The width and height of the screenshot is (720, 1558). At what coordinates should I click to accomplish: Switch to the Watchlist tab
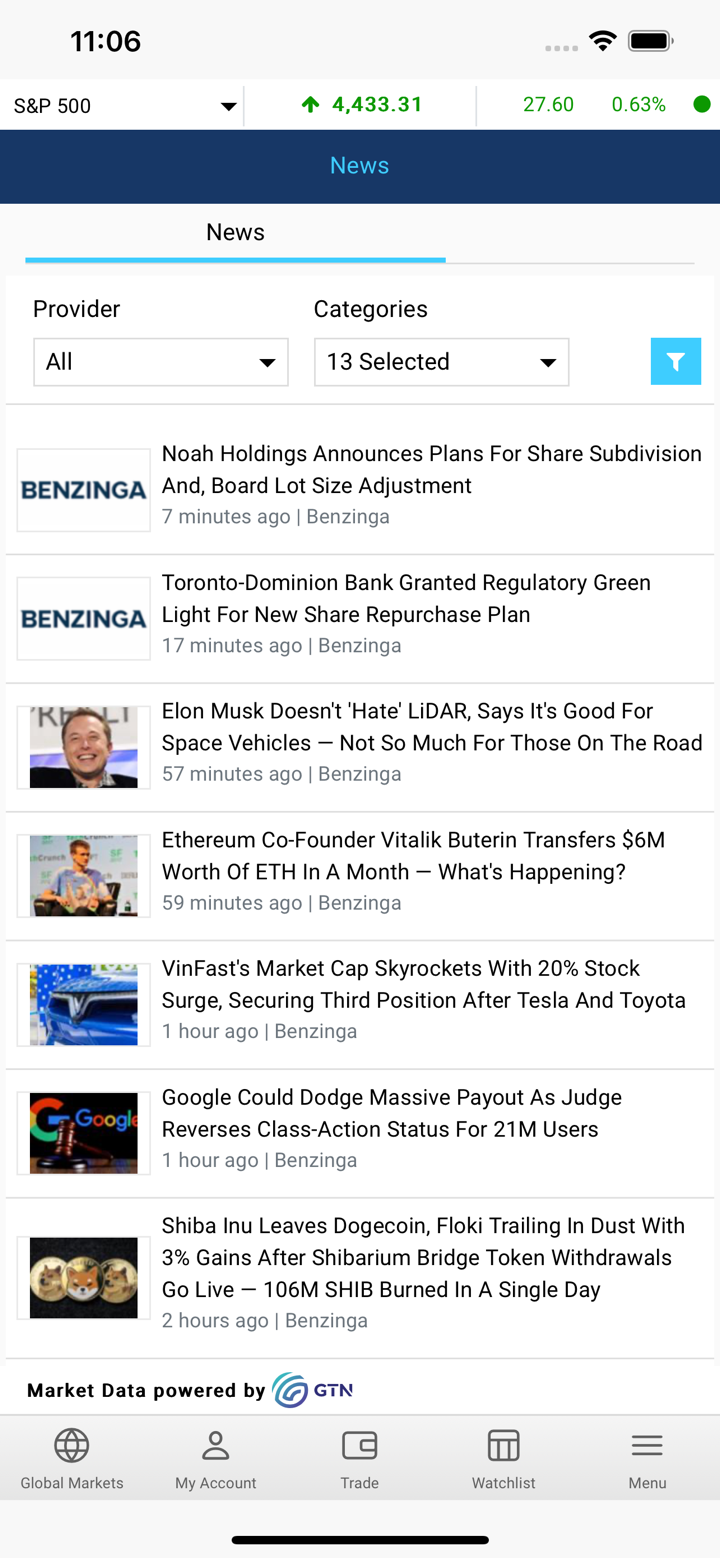point(504,1460)
